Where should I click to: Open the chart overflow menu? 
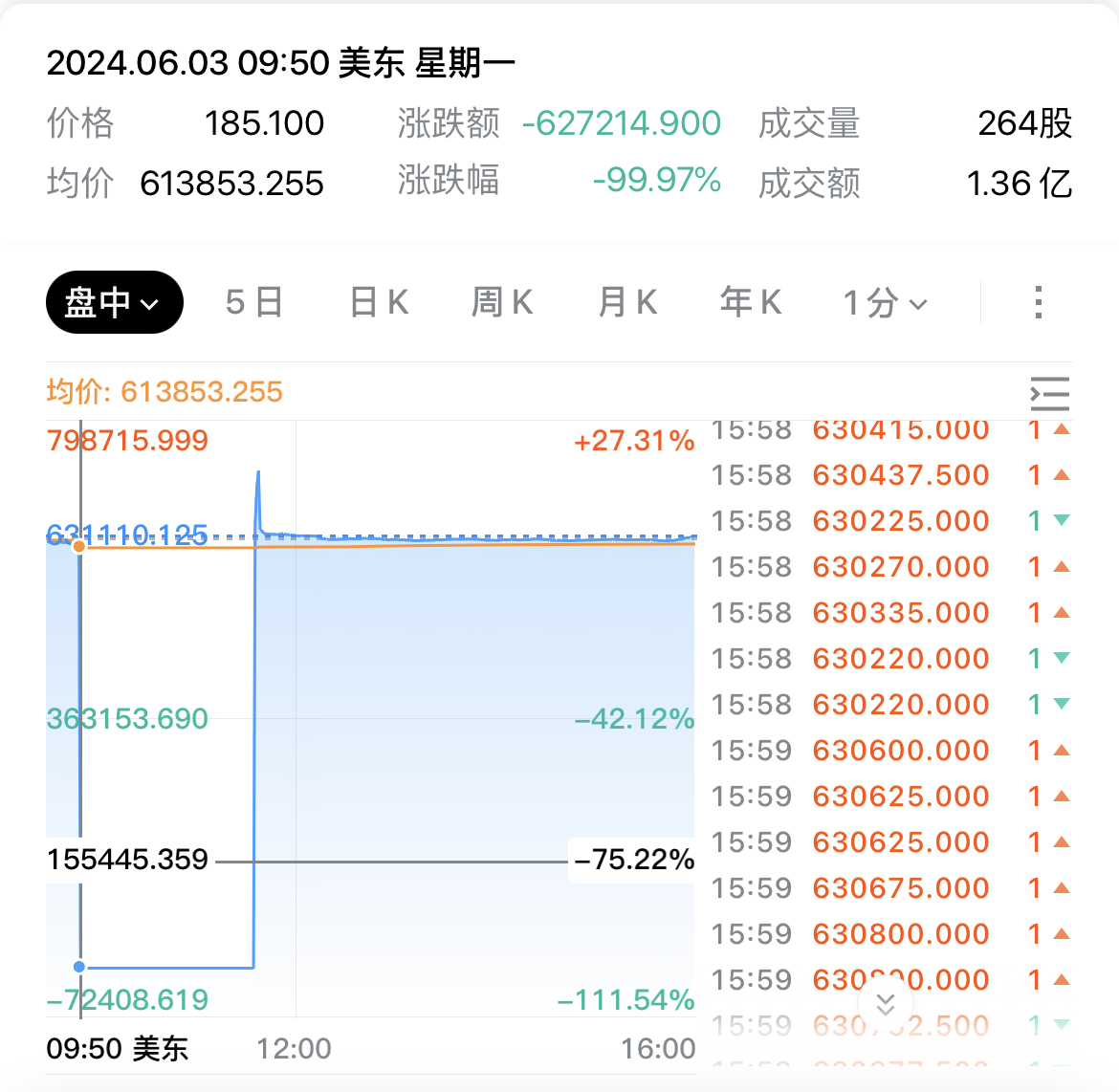click(x=1039, y=303)
